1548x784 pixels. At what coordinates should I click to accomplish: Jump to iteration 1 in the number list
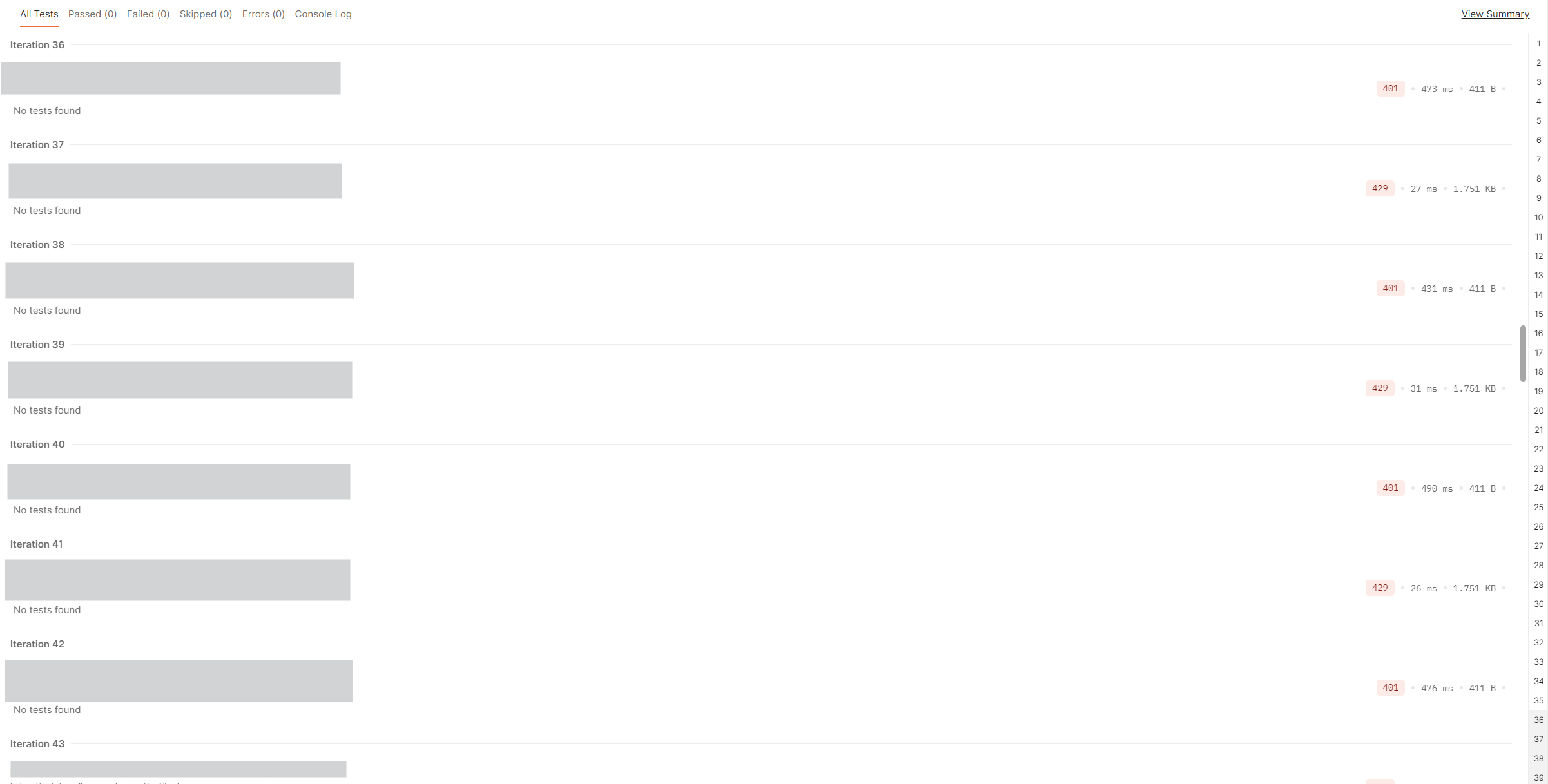pyautogui.click(x=1538, y=44)
